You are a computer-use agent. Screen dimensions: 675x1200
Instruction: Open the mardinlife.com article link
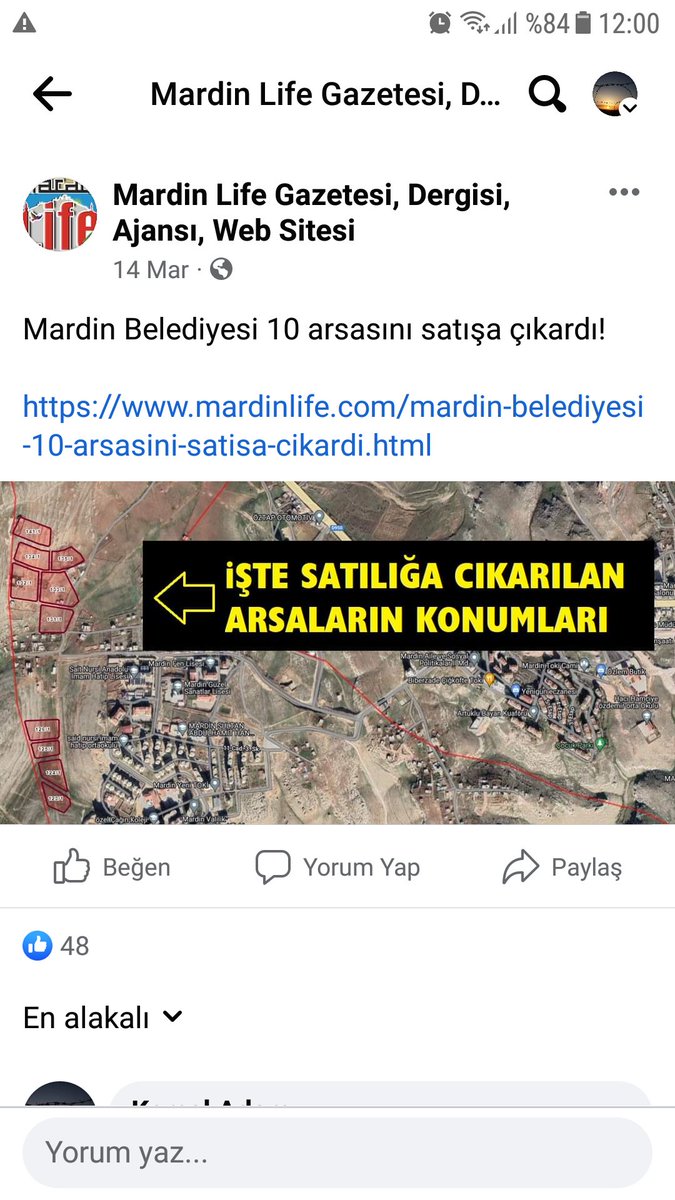point(333,426)
